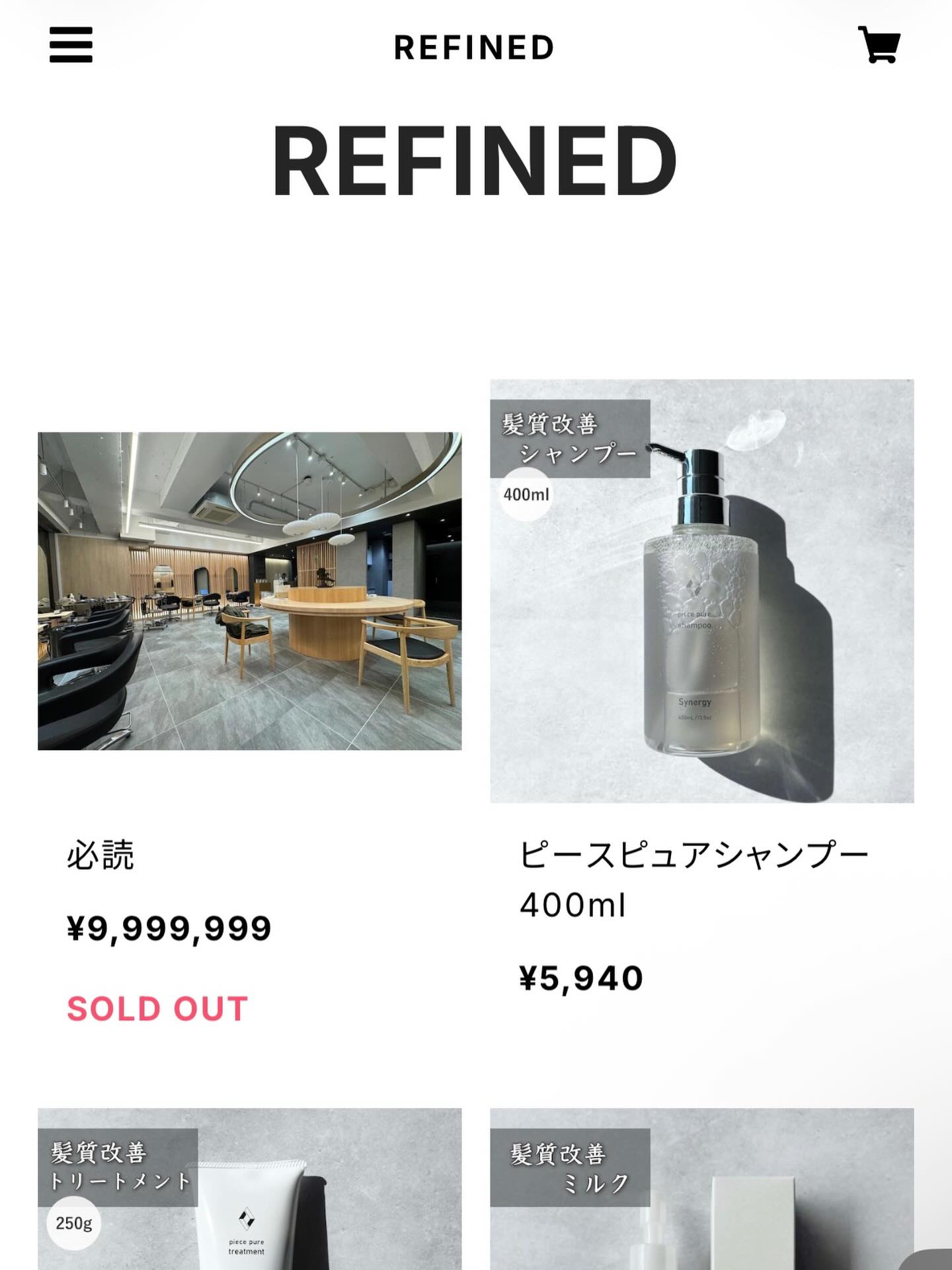
Task: Tap the REFINED header shop title
Action: point(473,48)
